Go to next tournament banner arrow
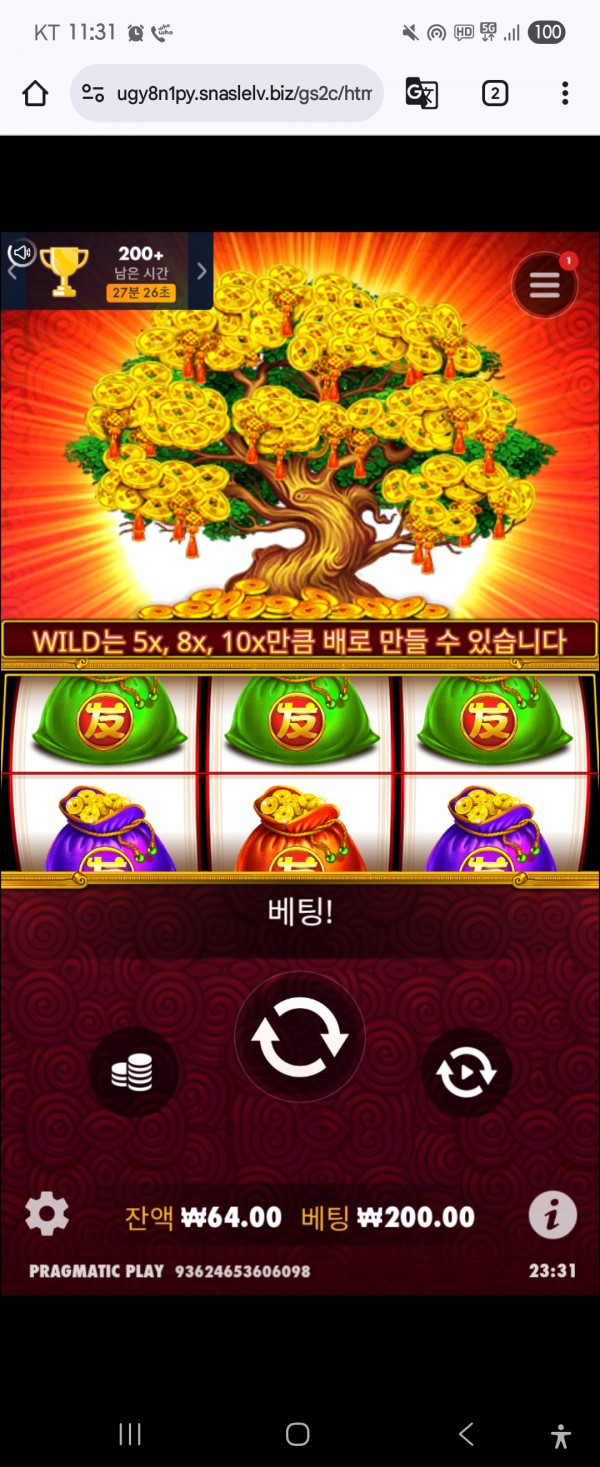Viewport: 600px width, 1467px height. click(x=201, y=271)
